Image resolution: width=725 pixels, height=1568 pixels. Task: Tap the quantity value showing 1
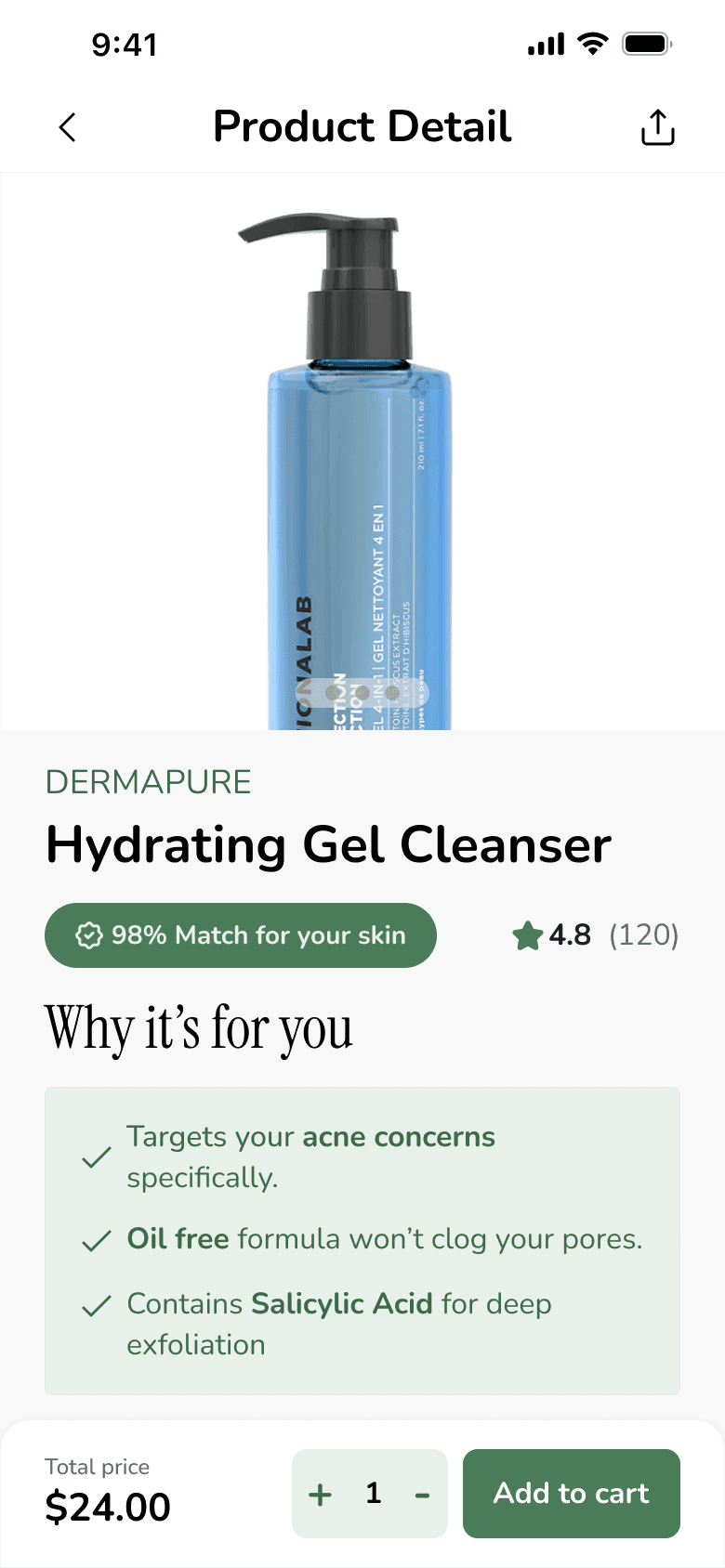tap(372, 1494)
